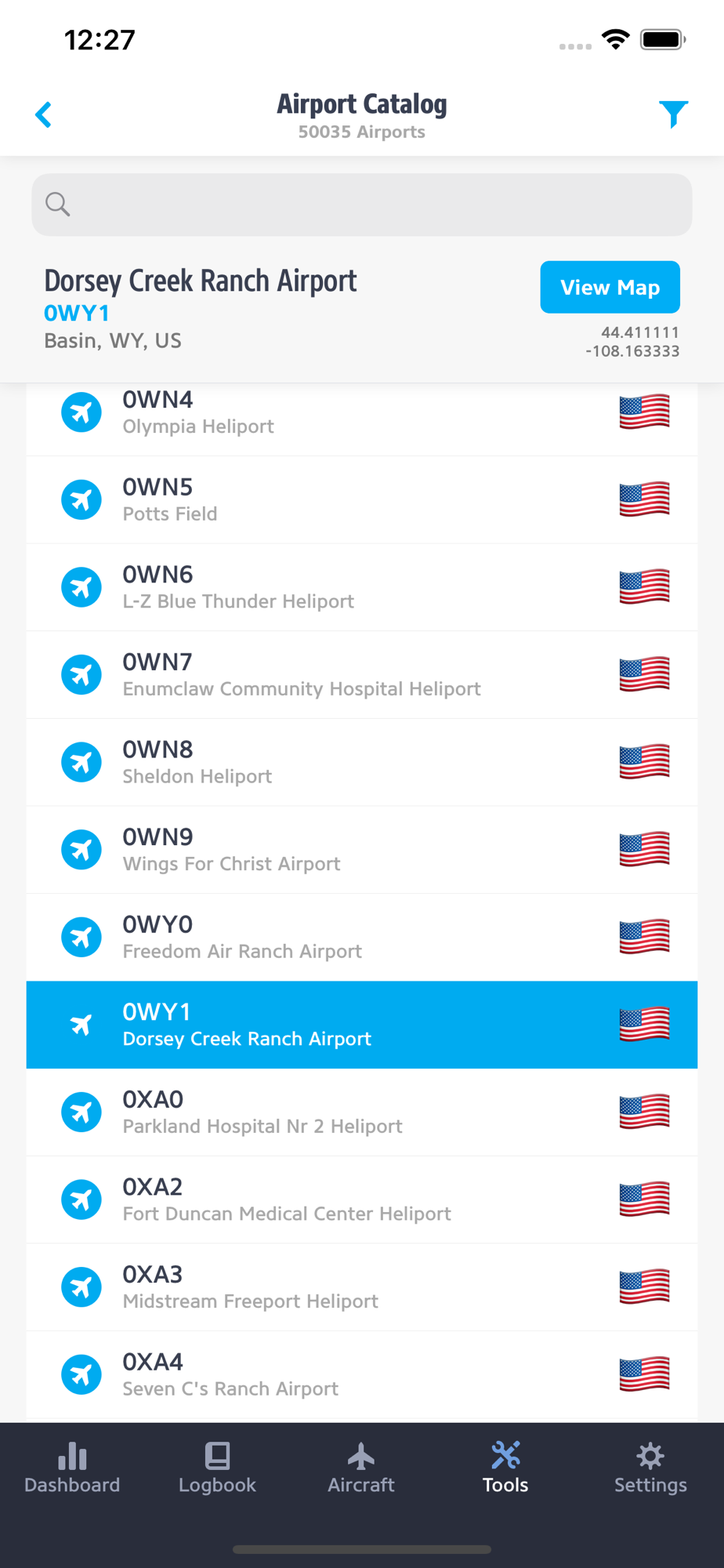Choose 0WN6 L-Z Blue Thunder Heliport
This screenshot has height=1568, width=724.
362,587
